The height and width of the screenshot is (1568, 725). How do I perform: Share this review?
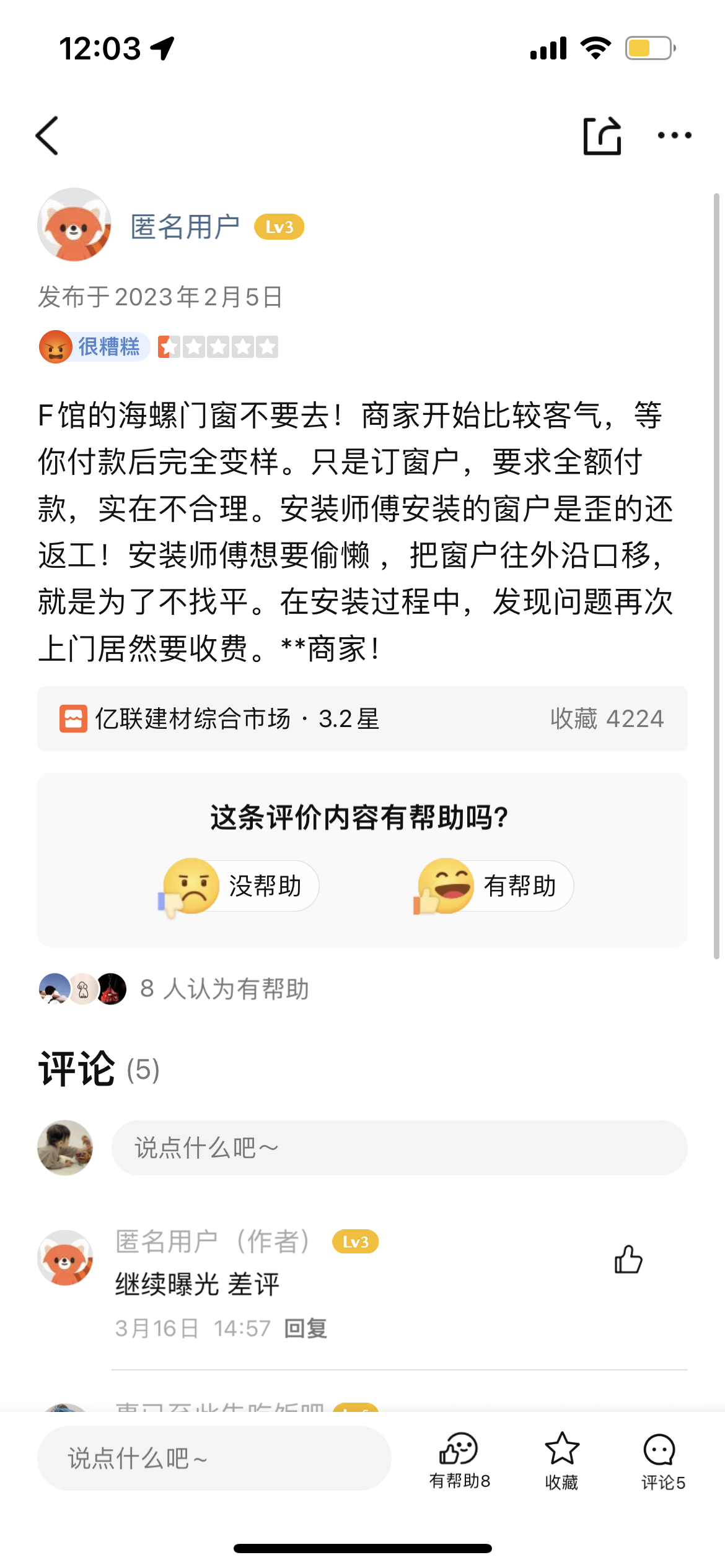(602, 136)
